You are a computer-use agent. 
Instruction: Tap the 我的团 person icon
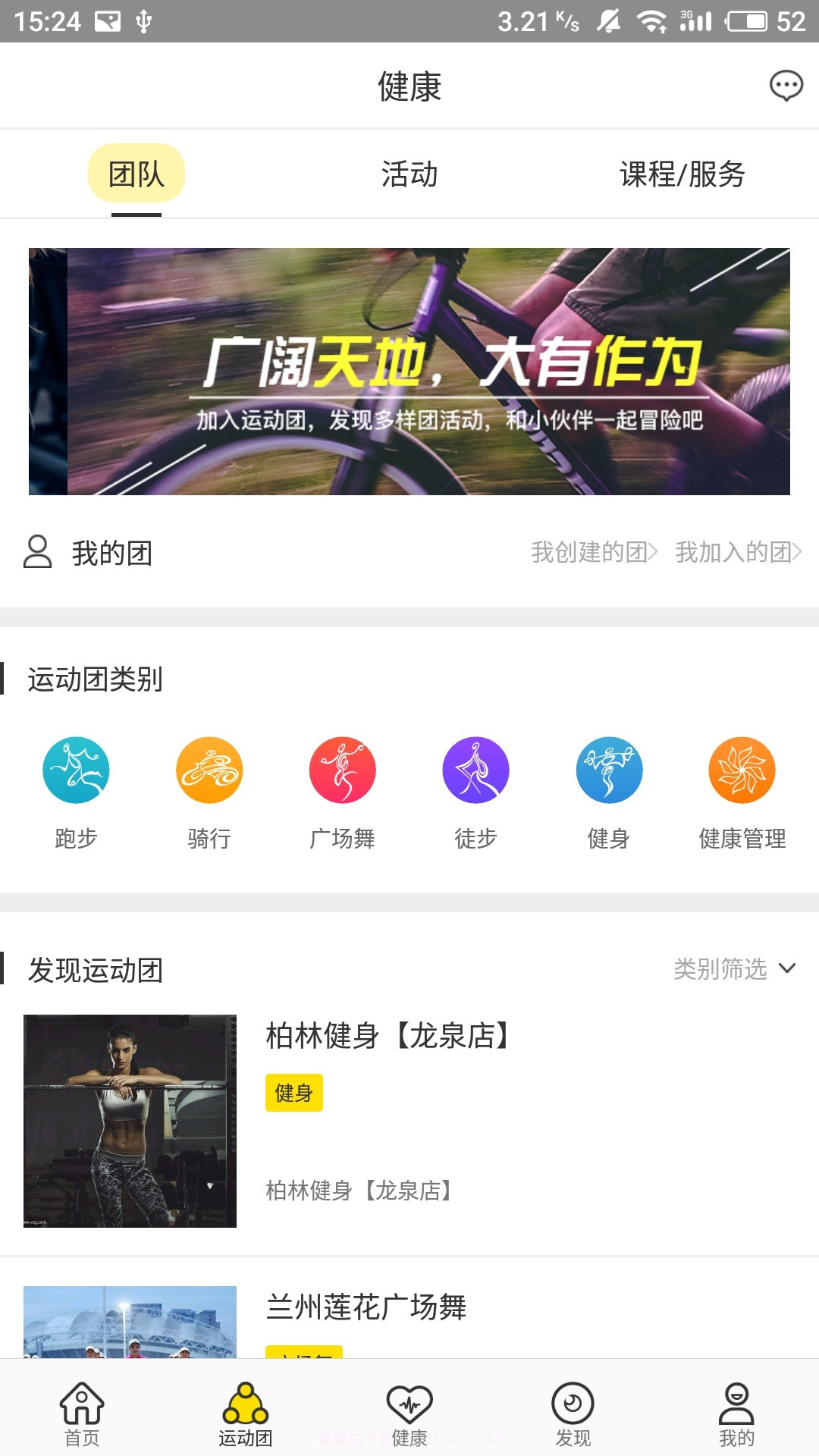click(36, 553)
